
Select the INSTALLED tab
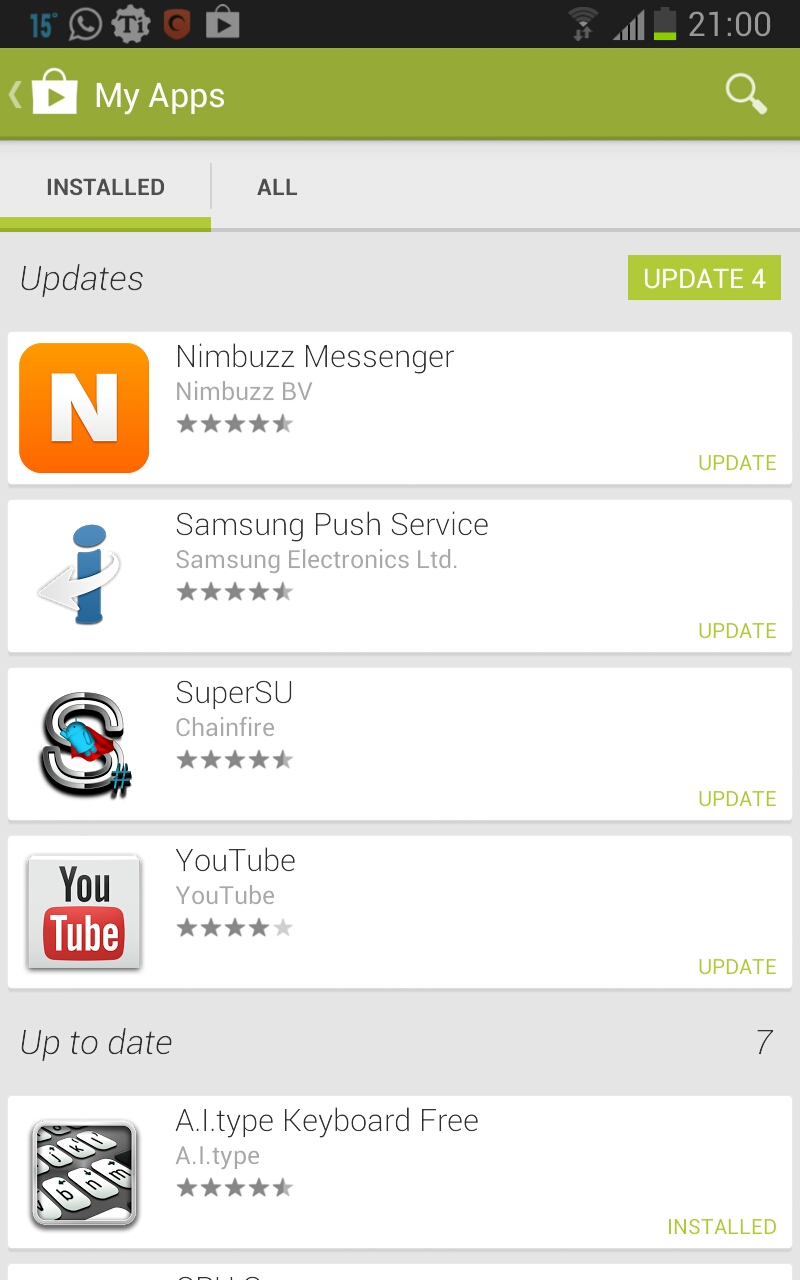click(x=105, y=188)
